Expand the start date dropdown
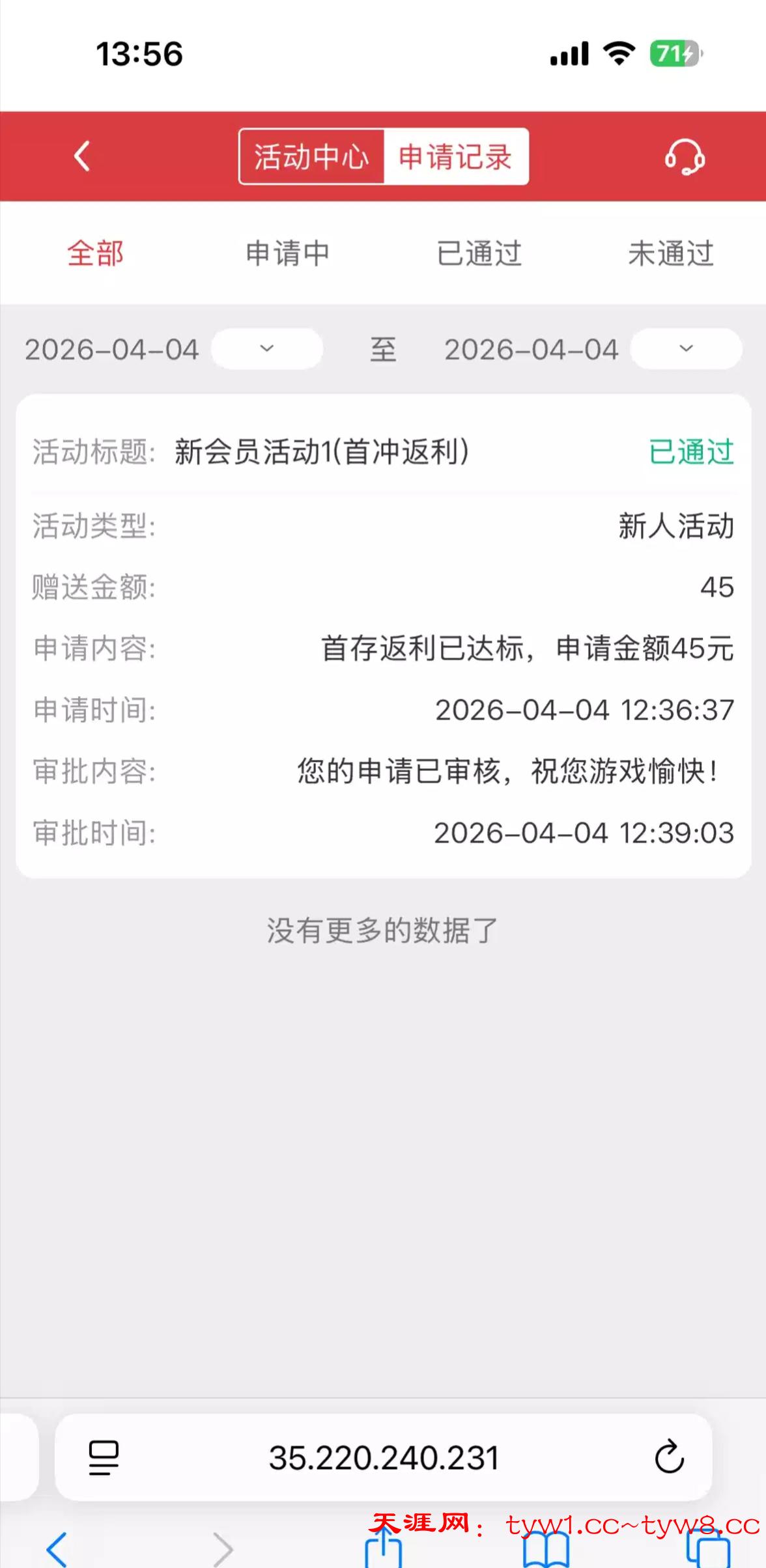Screen dimensions: 766x1568 click(267, 349)
